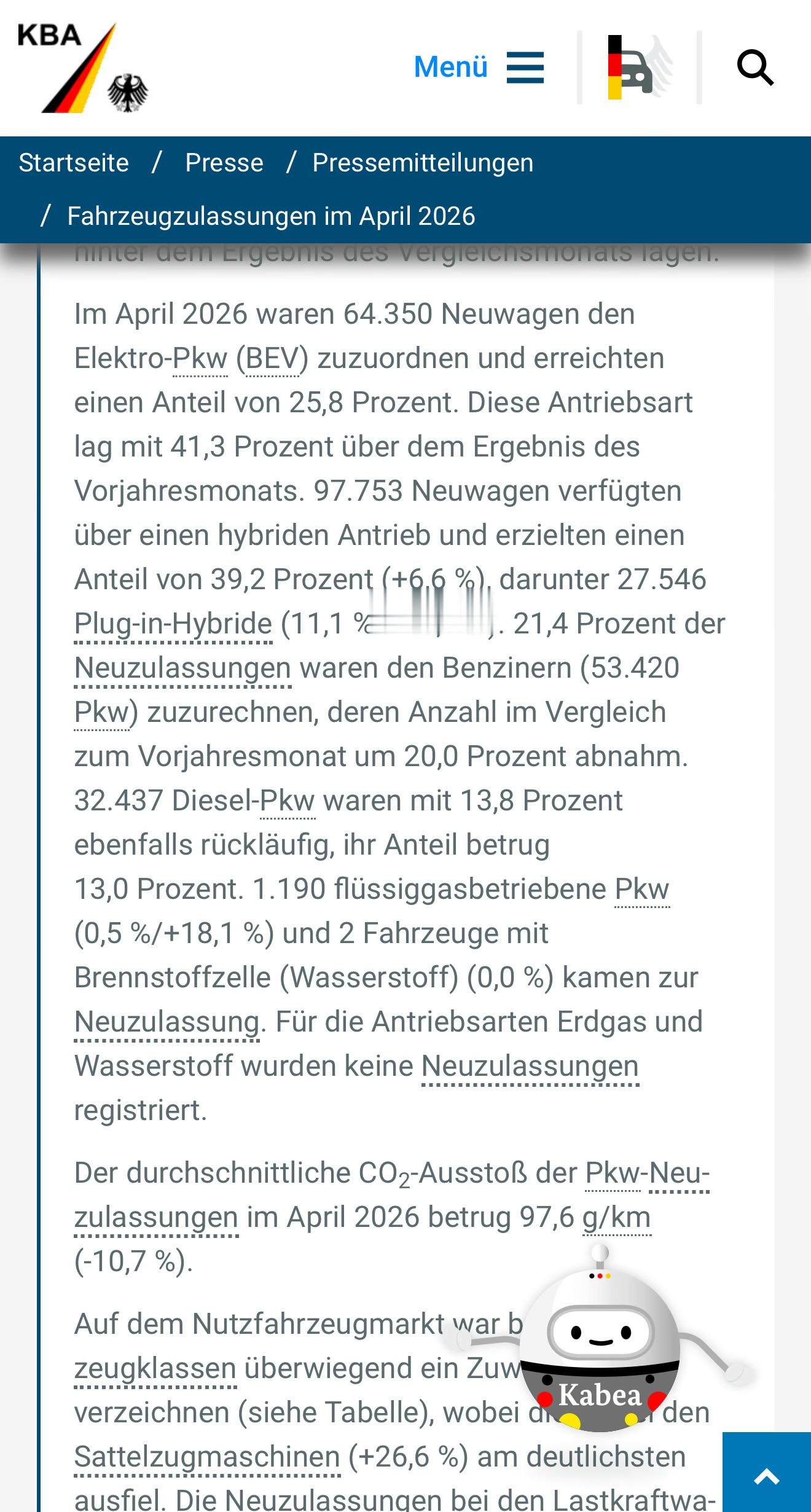The width and height of the screenshot is (811, 1512).
Task: Open the site search magnifier
Action: [x=755, y=68]
